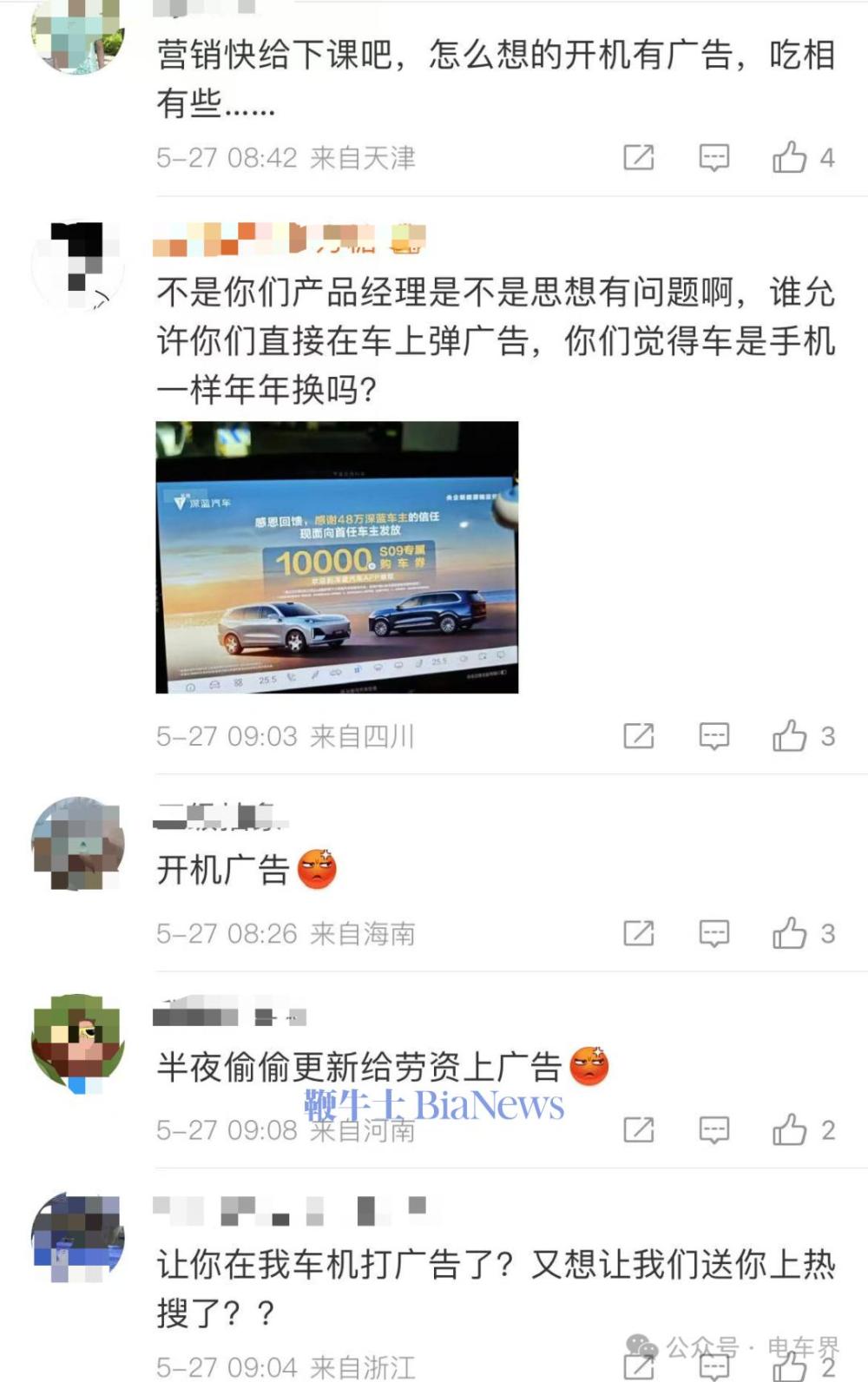The height and width of the screenshot is (1382, 868).
Task: Like the comment from 四川
Action: coord(790,736)
